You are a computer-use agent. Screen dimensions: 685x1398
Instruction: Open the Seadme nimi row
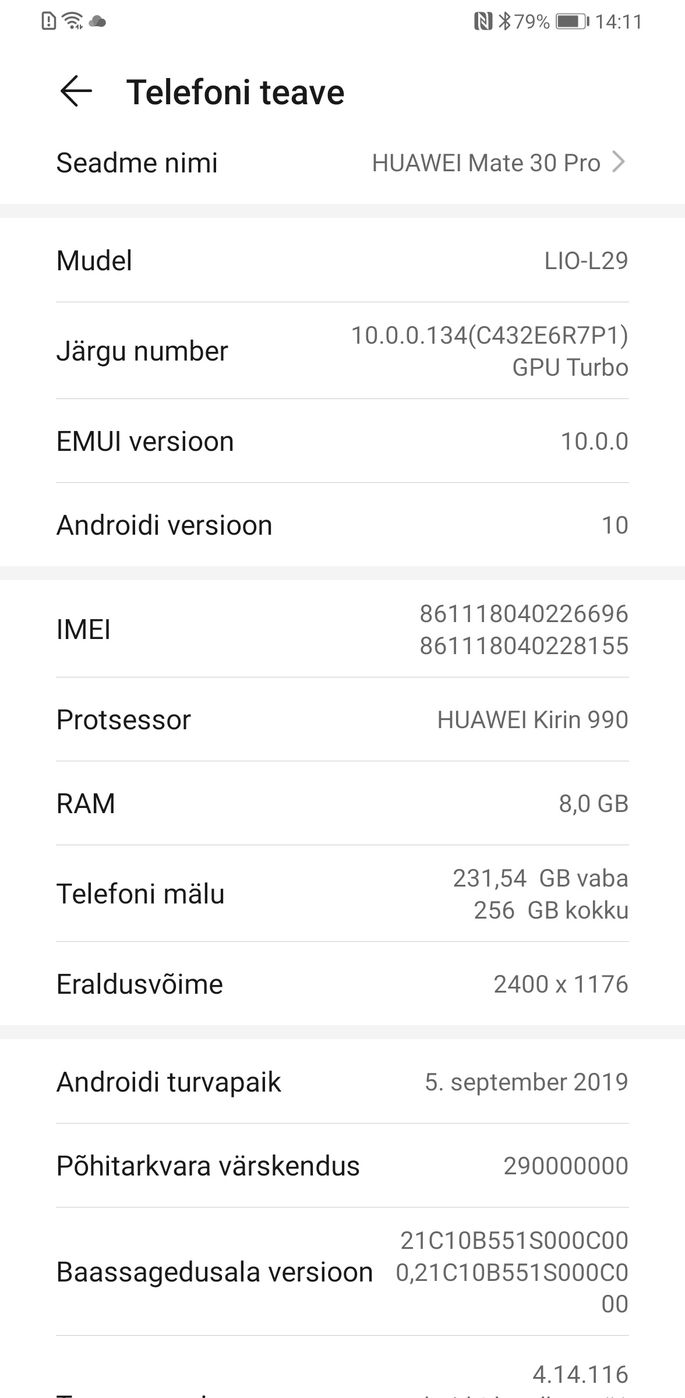342,163
